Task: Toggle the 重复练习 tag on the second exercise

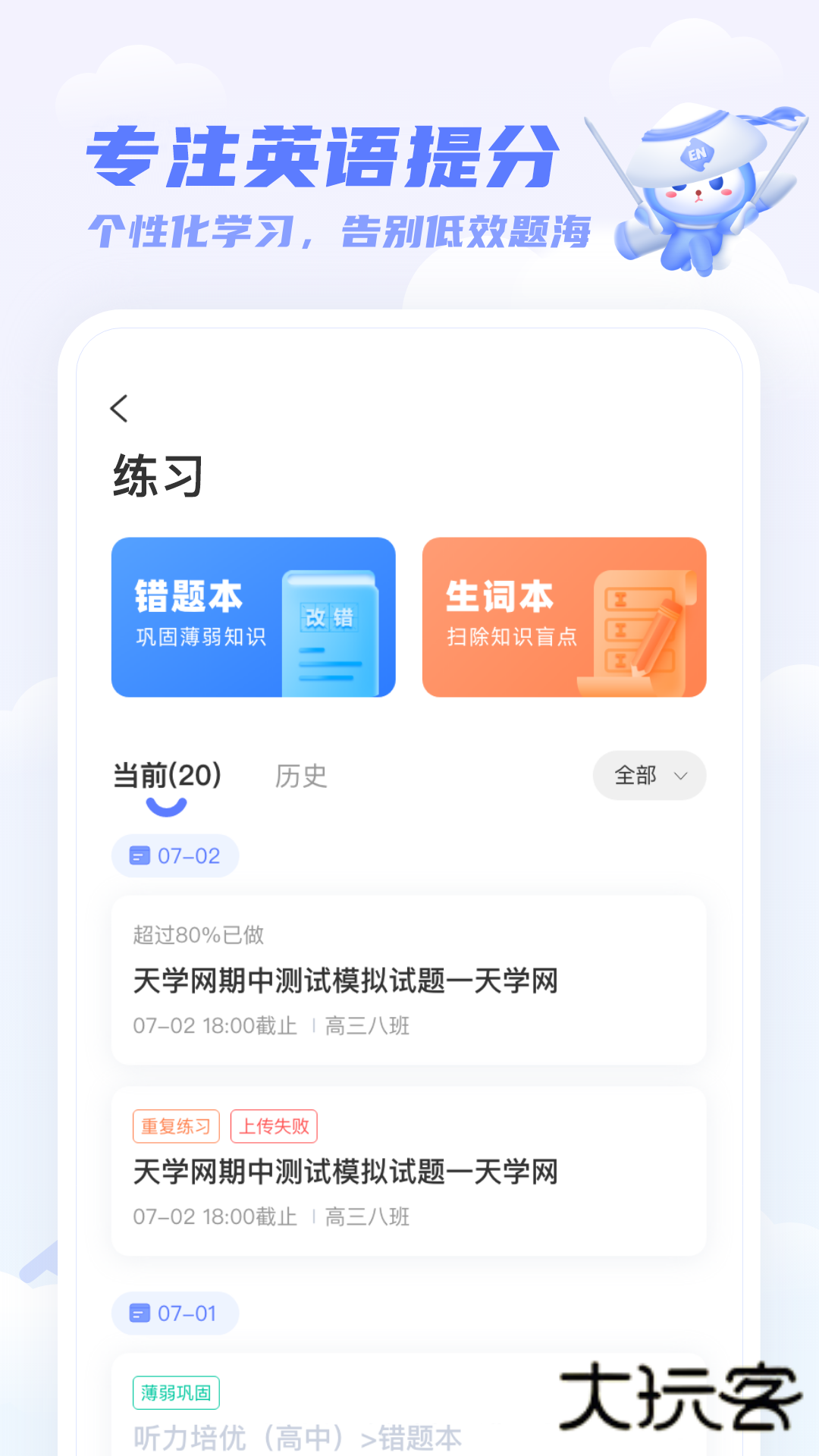Action: tap(175, 1126)
